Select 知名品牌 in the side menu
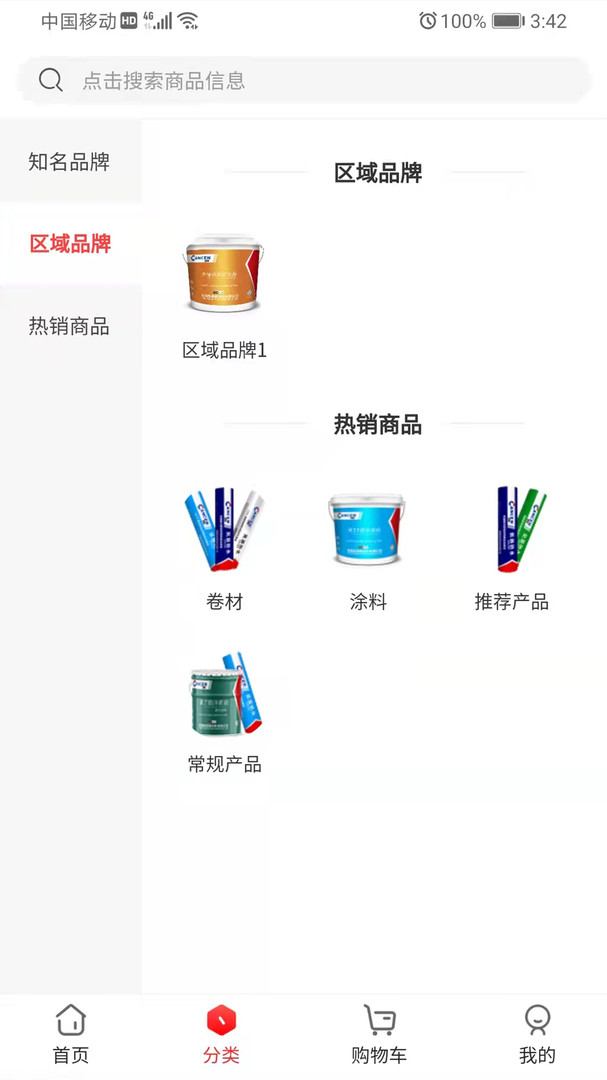The height and width of the screenshot is (1080, 607). pos(70,162)
